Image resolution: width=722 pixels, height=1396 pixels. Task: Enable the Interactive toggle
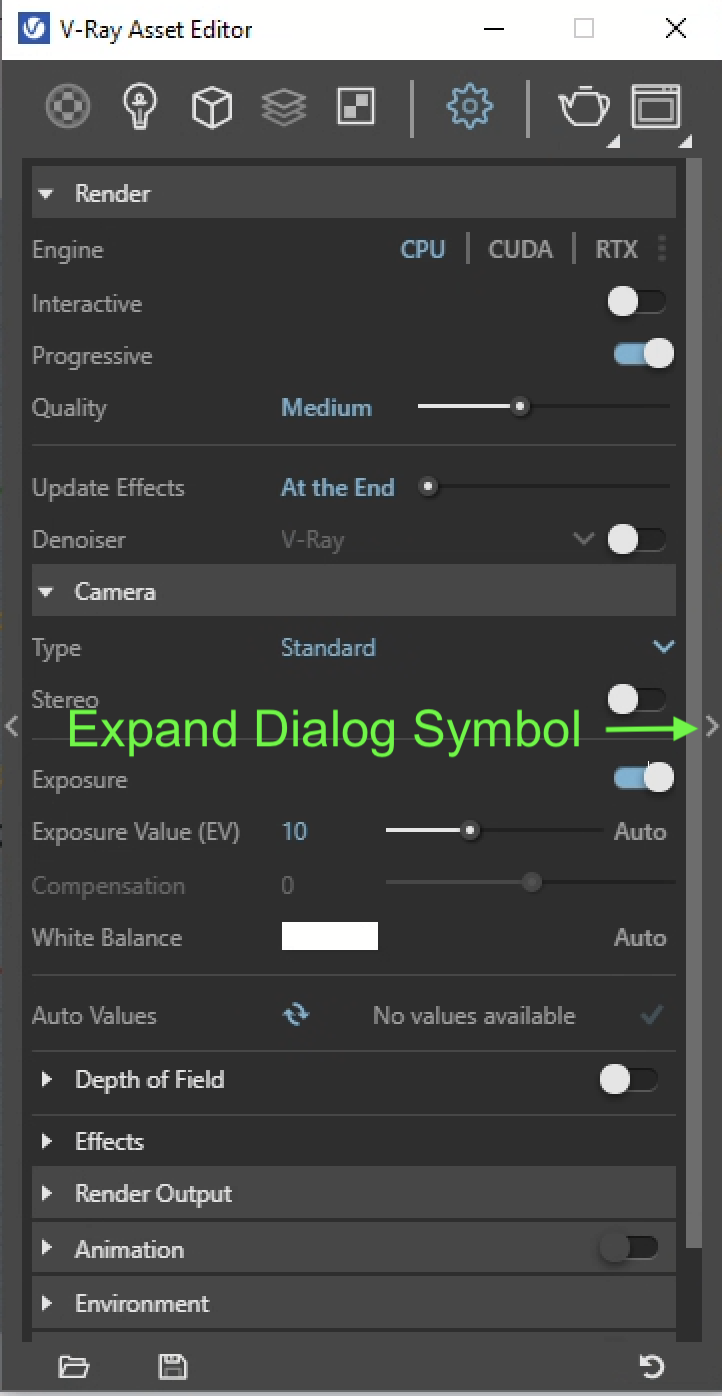(637, 302)
